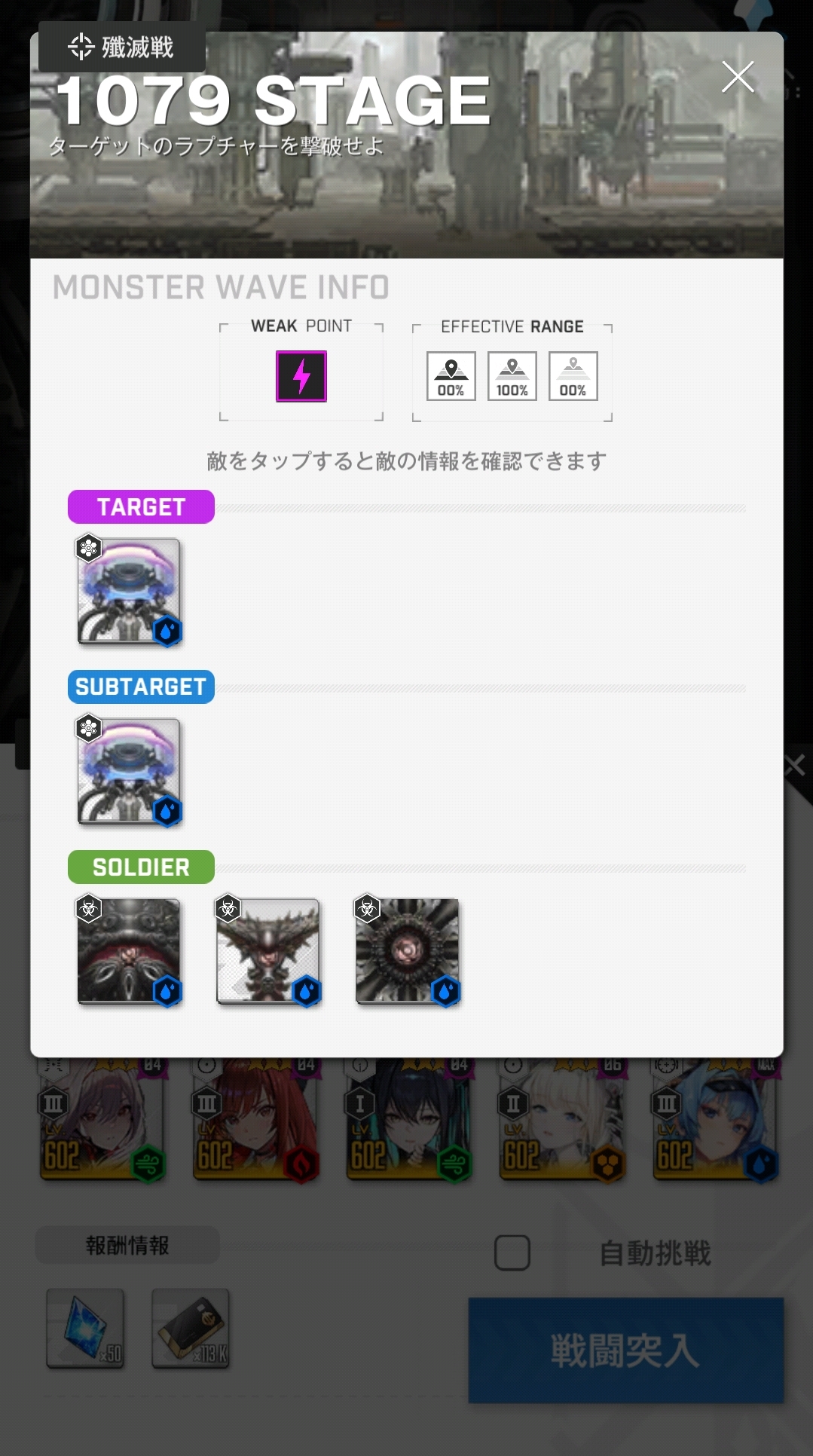Enable the 自動挑戦 checkbox
This screenshot has width=813, height=1456.
click(512, 1253)
